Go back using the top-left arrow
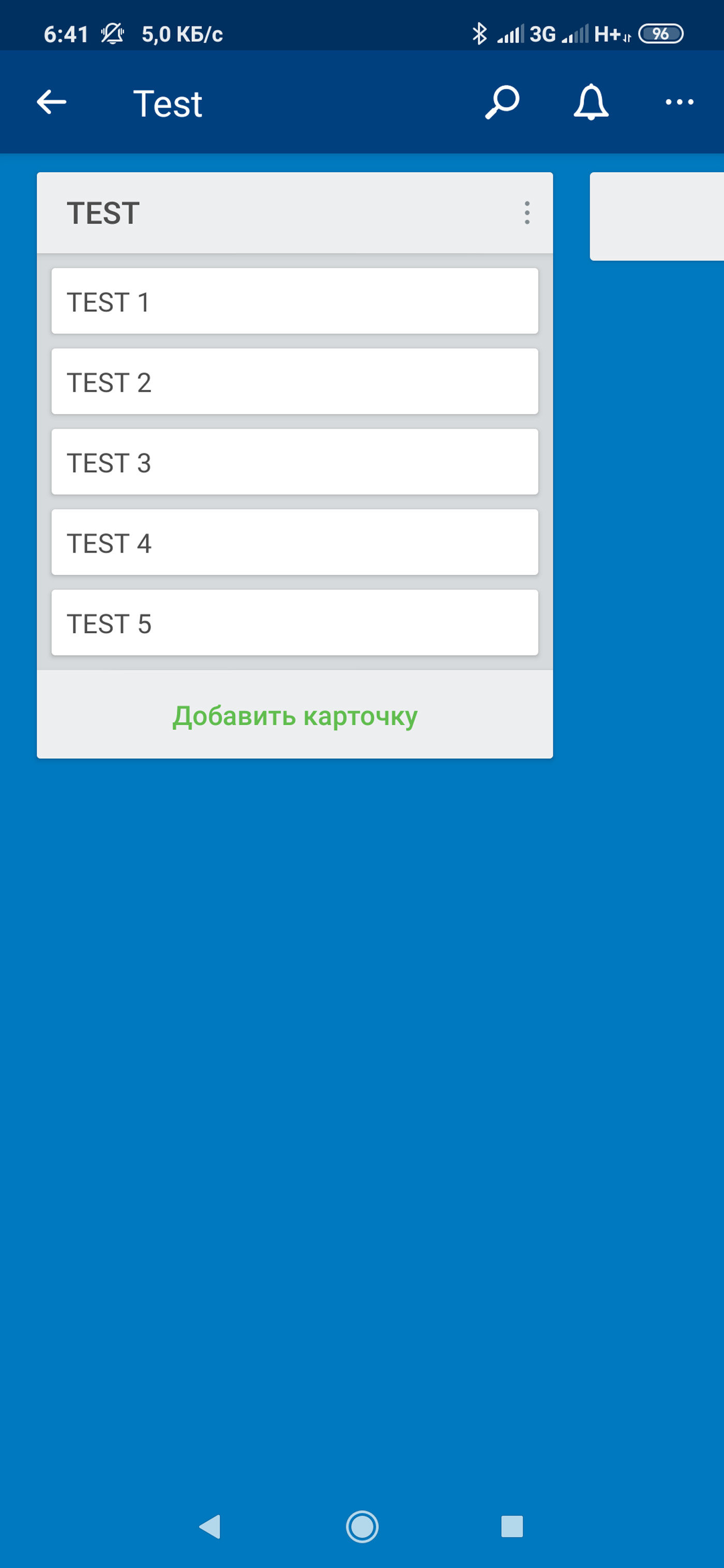The width and height of the screenshot is (724, 1568). (x=52, y=102)
